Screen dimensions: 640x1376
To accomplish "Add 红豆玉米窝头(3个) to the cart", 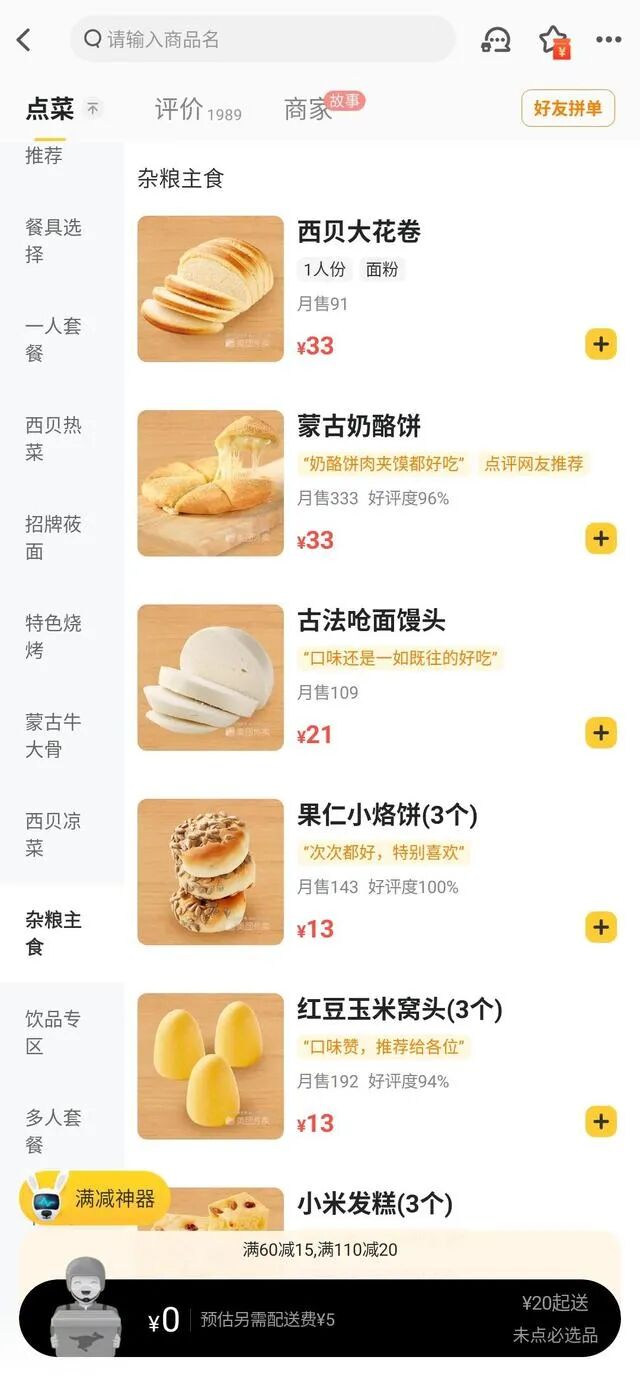I will (x=600, y=1121).
